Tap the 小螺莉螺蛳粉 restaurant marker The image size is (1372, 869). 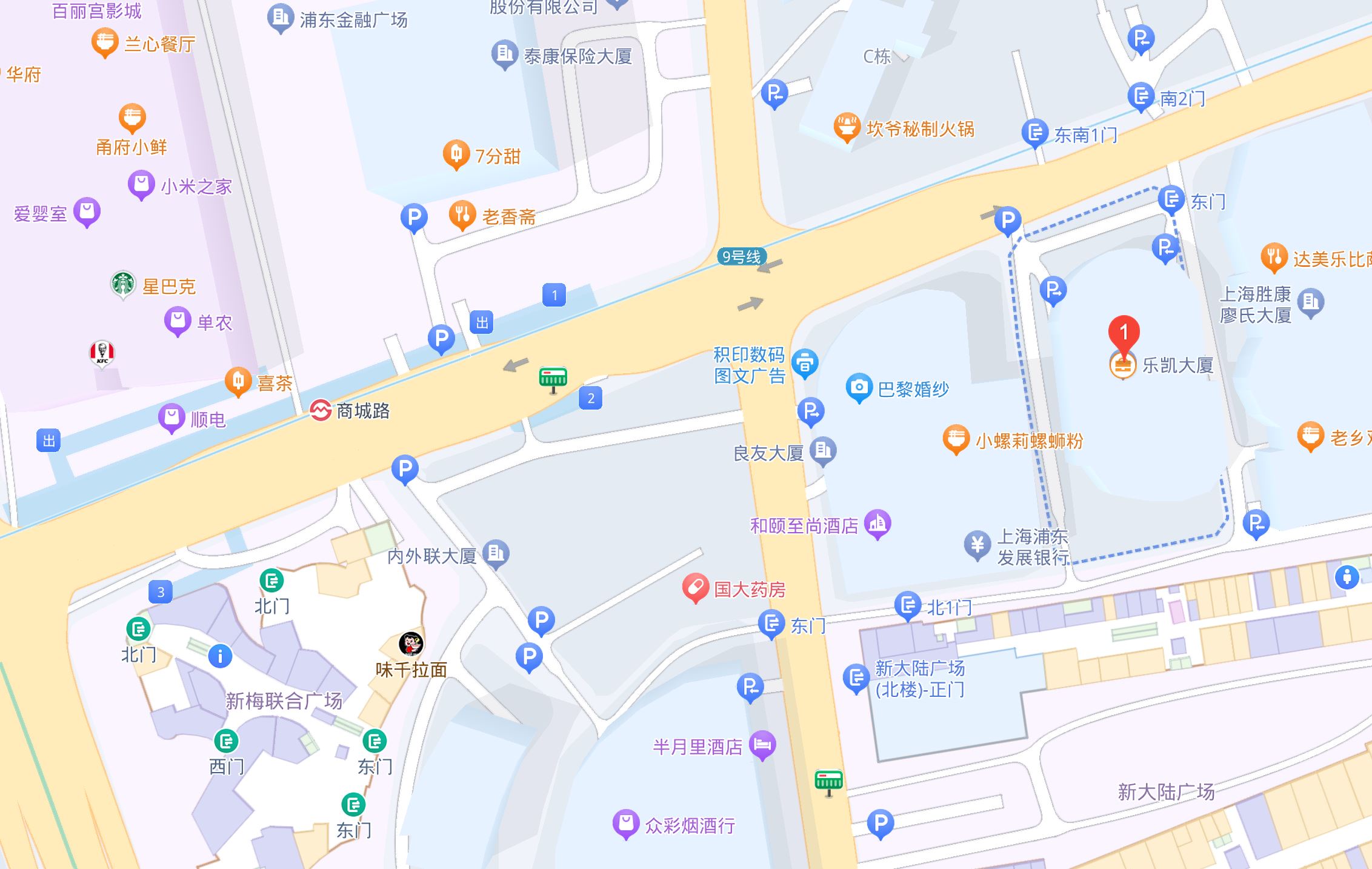click(956, 439)
